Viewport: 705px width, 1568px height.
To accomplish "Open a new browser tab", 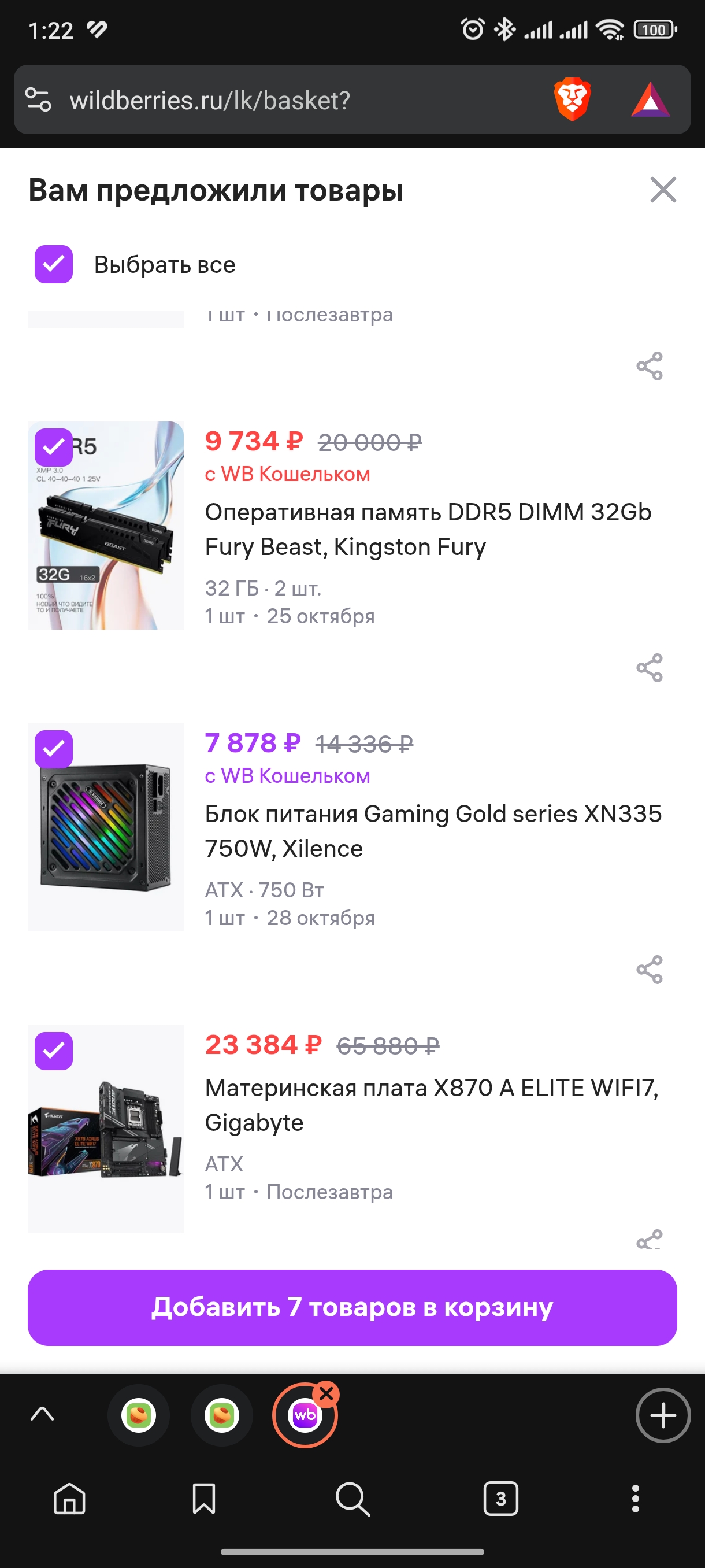I will pos(662,1415).
